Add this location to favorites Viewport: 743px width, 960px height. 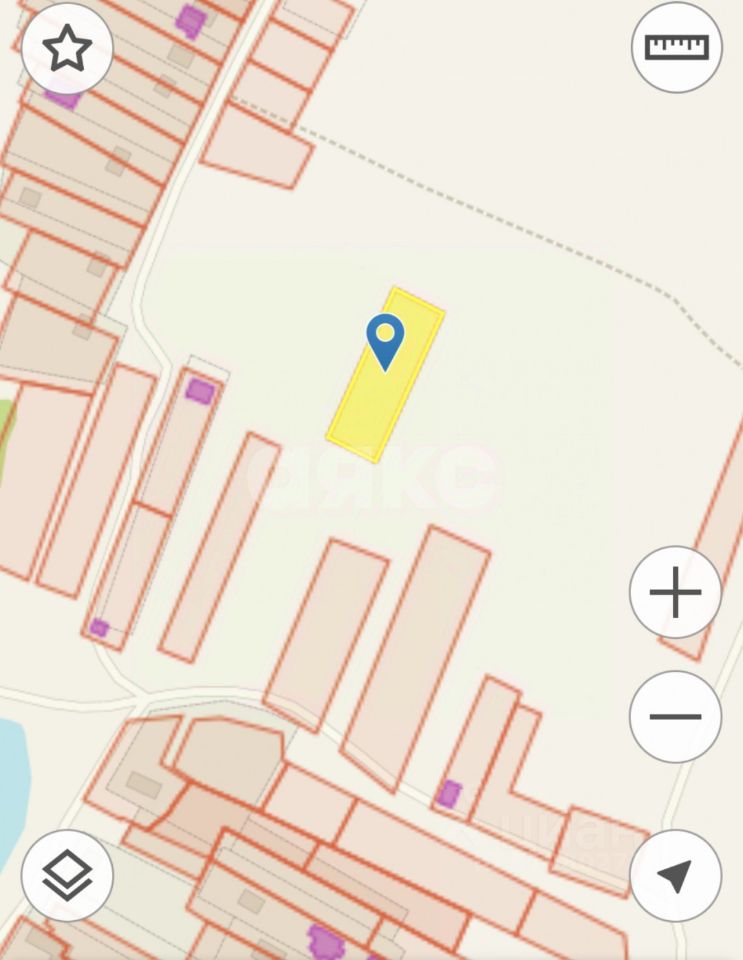pyautogui.click(x=67, y=48)
